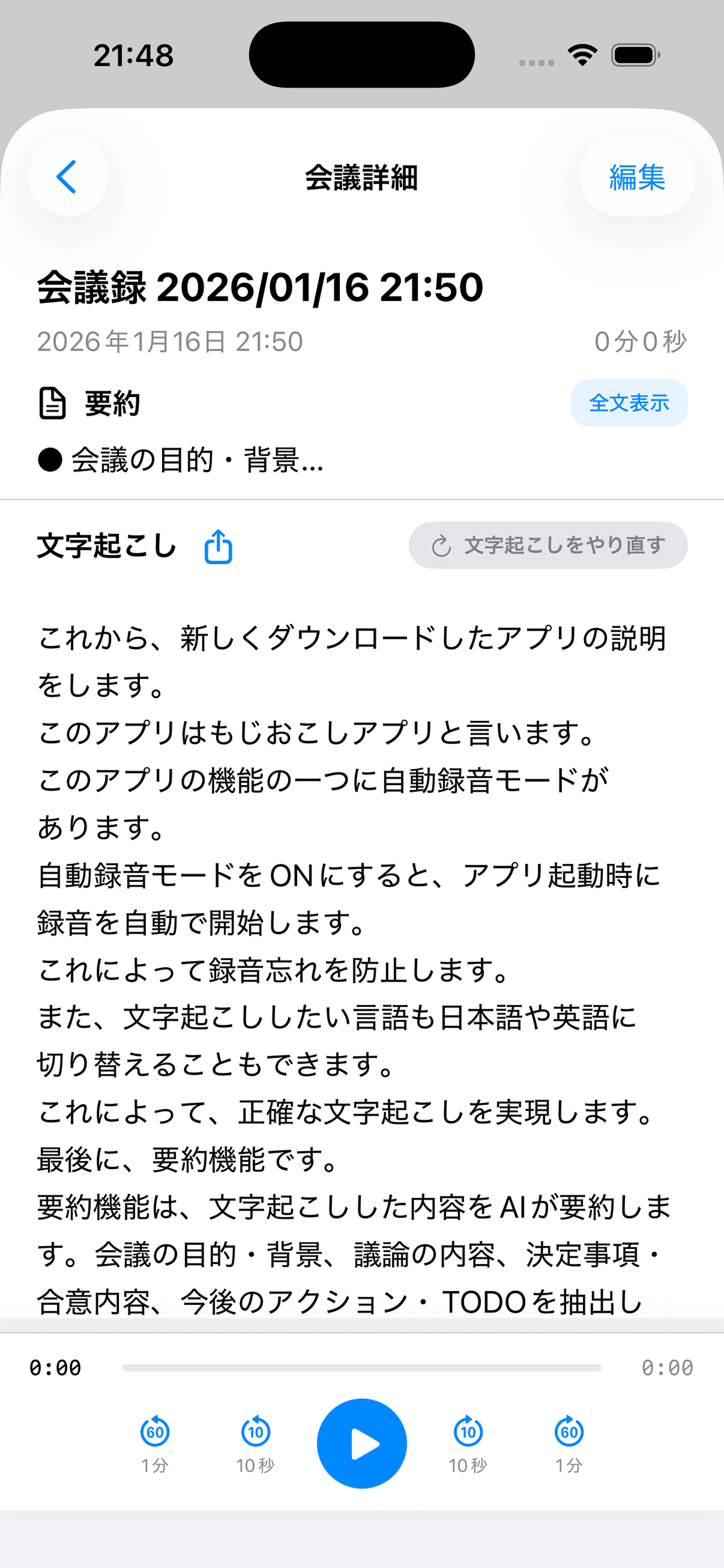Redo transcription with 文字起こしをやり直す
The height and width of the screenshot is (1568, 724).
[x=547, y=545]
